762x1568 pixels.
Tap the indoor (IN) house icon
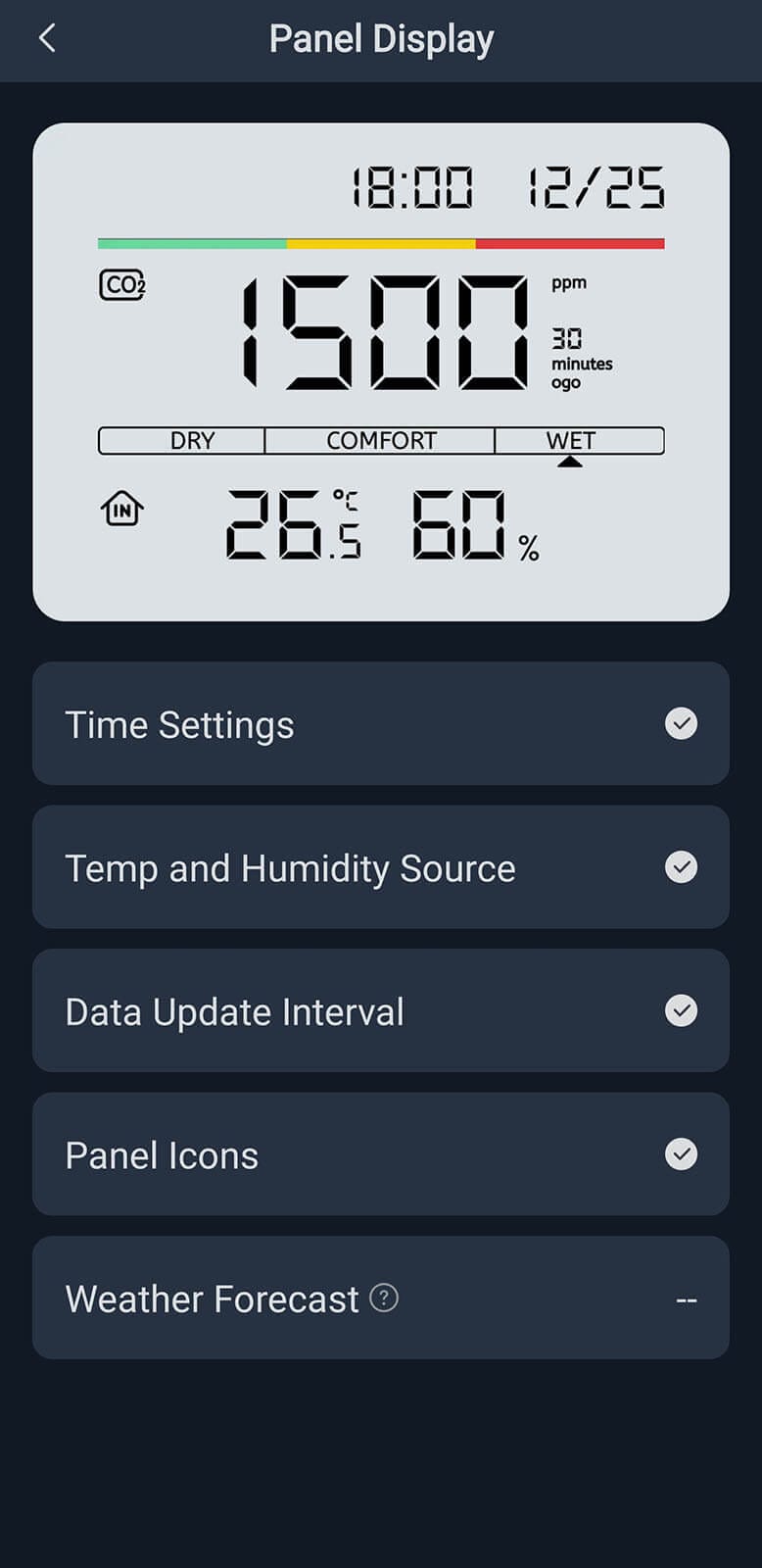coord(121,509)
